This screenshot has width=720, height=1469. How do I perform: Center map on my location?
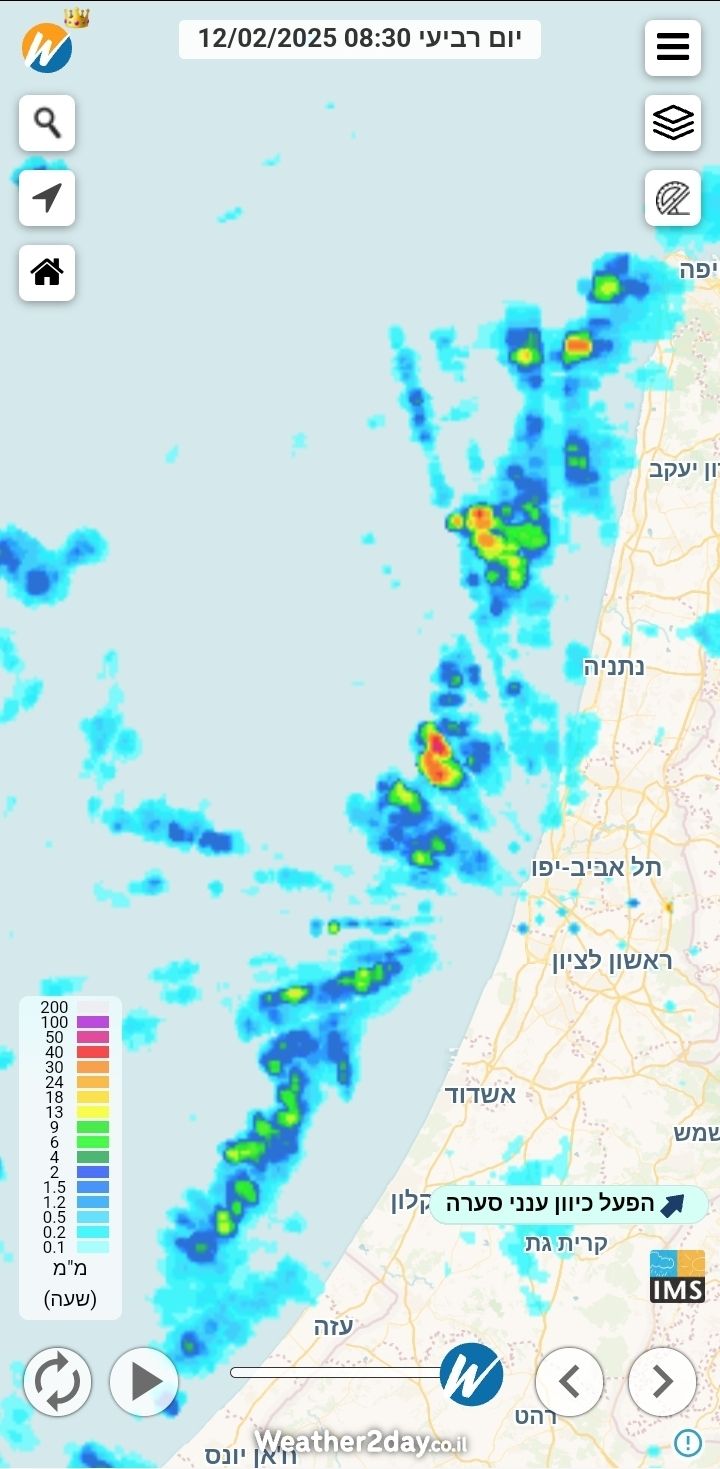[x=47, y=198]
